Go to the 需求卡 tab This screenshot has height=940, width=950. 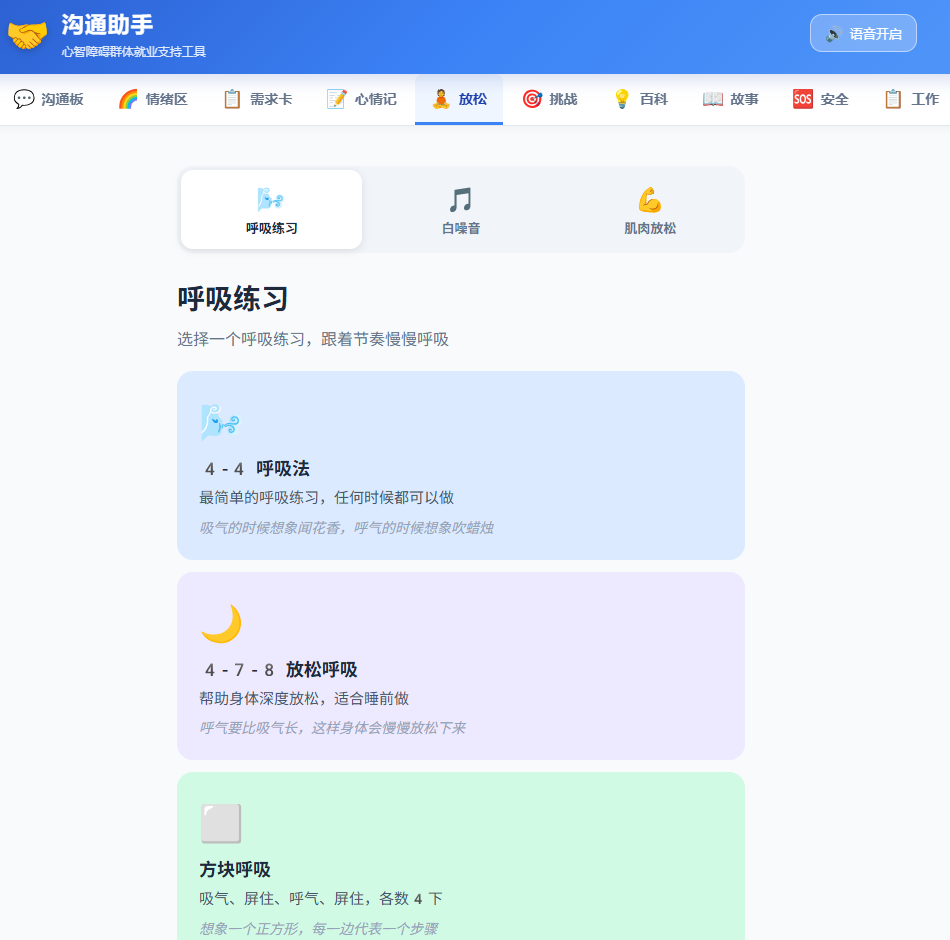258,99
